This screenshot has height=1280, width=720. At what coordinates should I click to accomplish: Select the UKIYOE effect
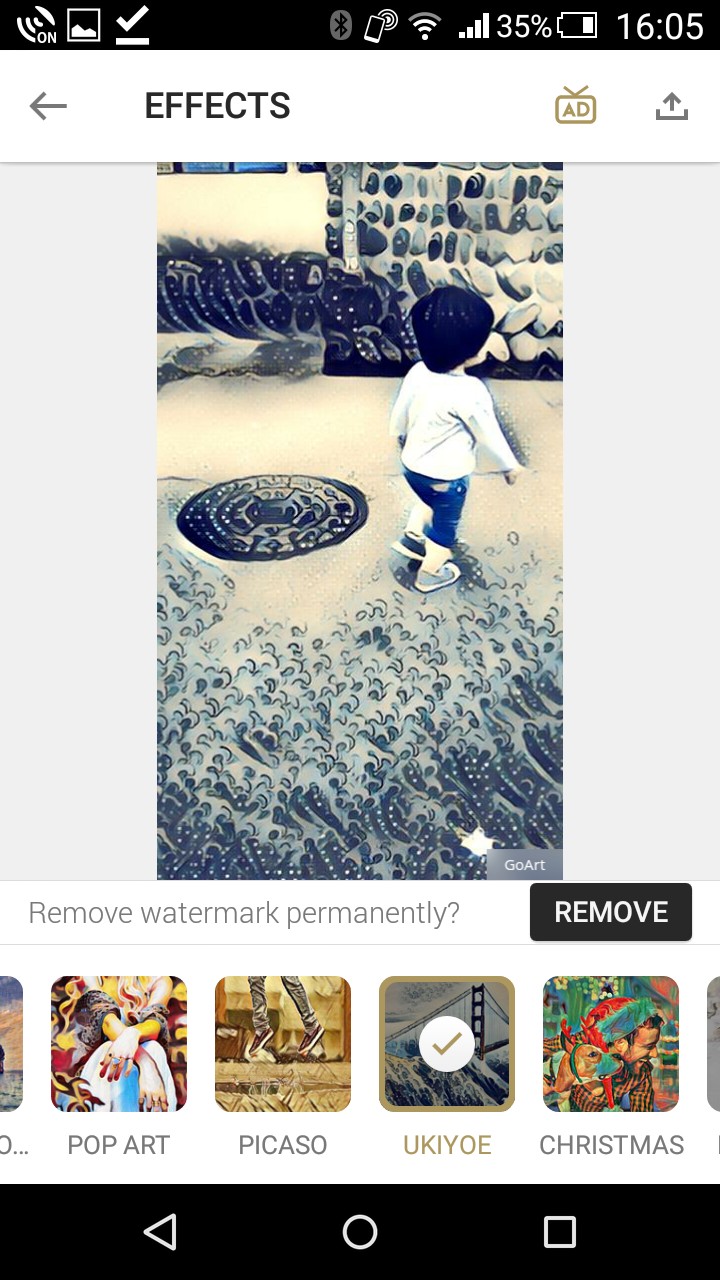pos(447,1044)
